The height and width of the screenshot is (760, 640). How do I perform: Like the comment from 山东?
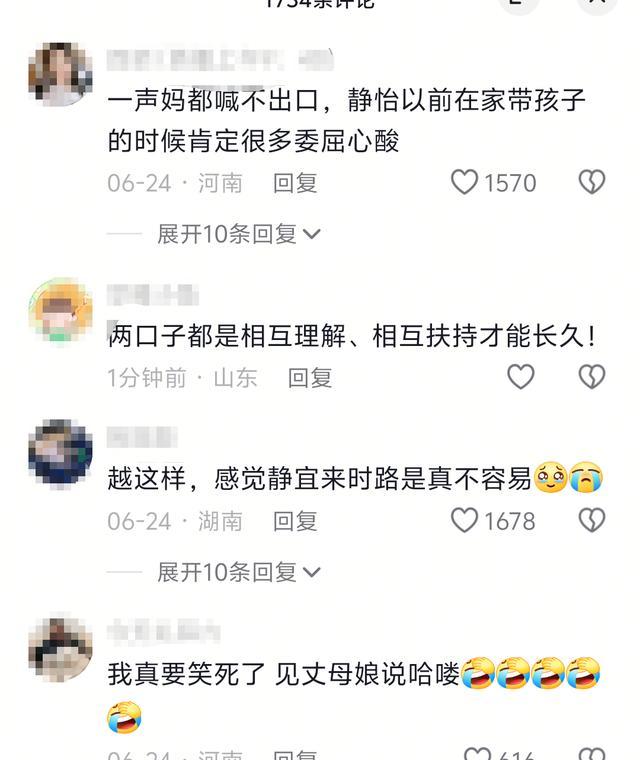[x=520, y=377]
